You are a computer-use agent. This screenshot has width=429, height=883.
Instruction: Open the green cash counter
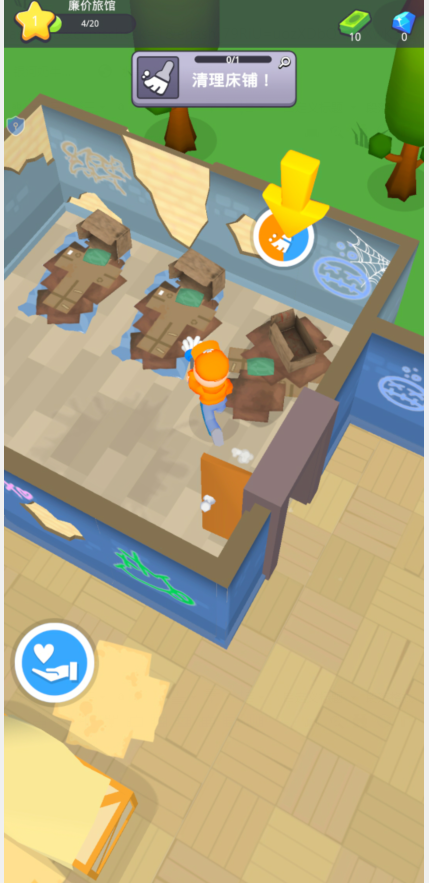click(x=355, y=26)
